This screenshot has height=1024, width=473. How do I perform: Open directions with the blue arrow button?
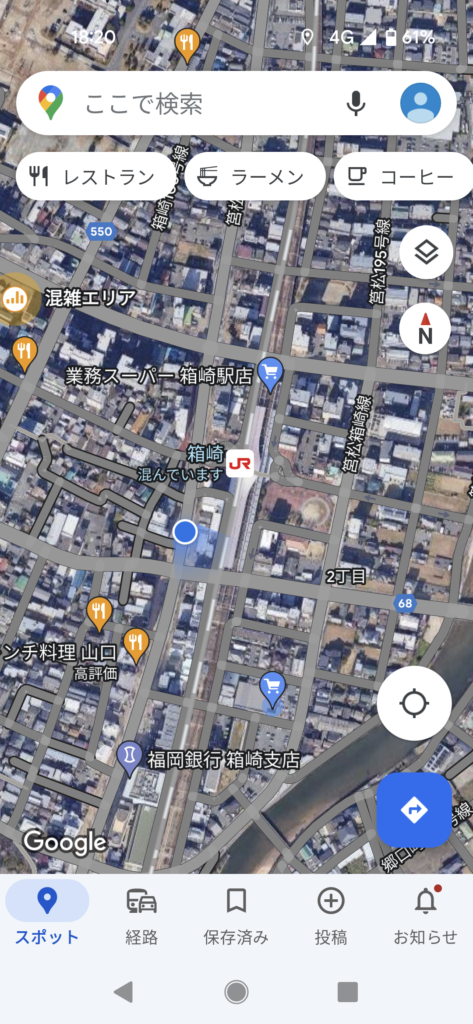point(414,810)
